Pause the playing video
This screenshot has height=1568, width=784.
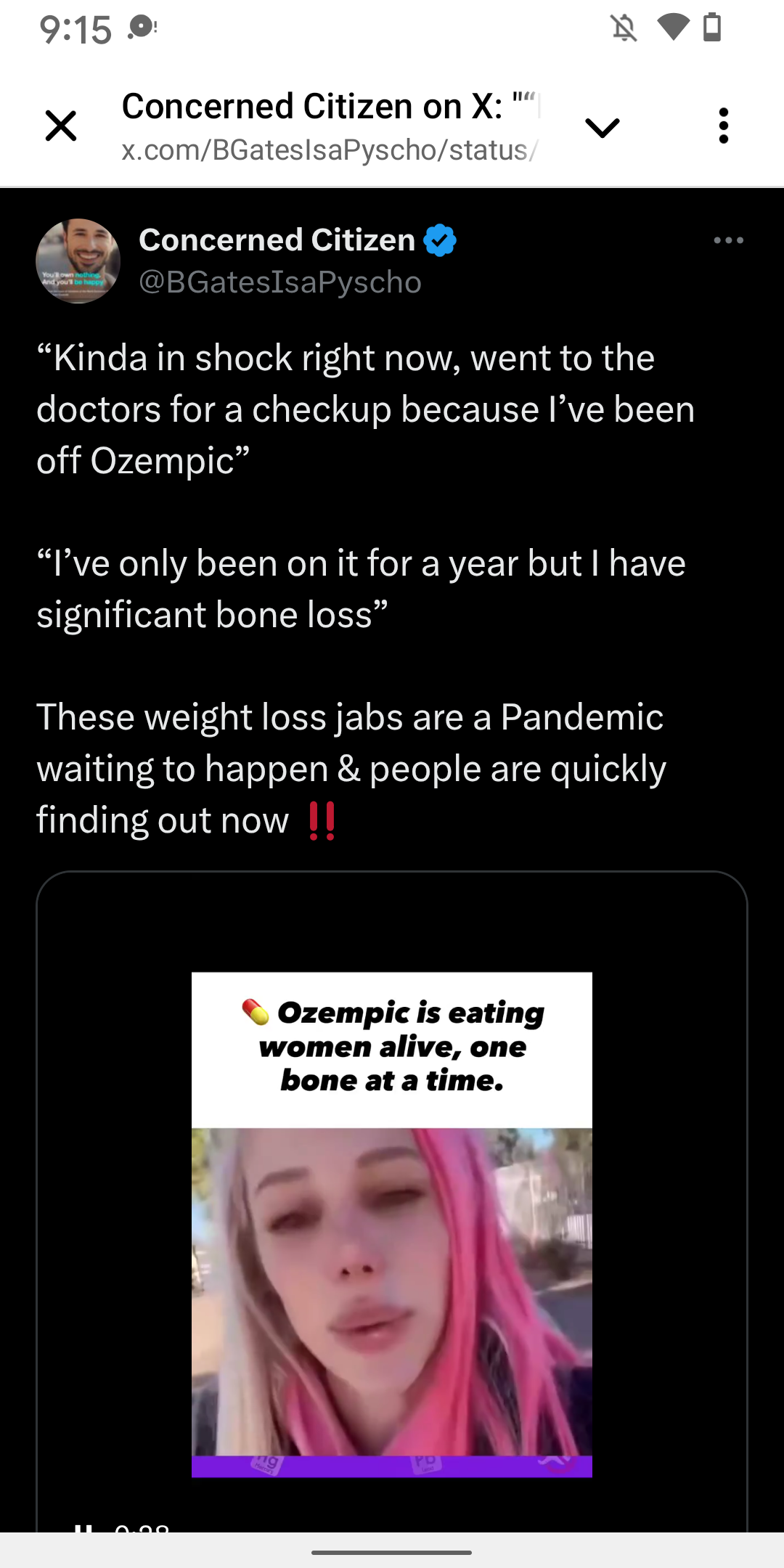pos(83,1527)
